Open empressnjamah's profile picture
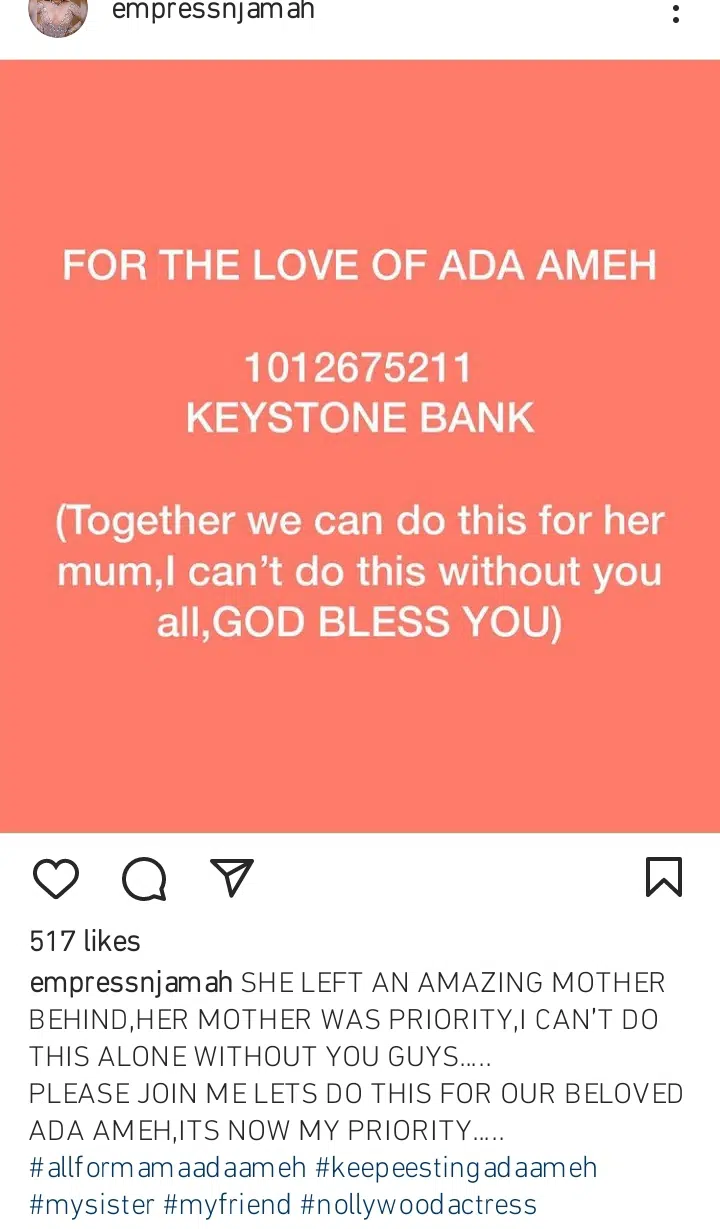720x1229 pixels. click(58, 12)
